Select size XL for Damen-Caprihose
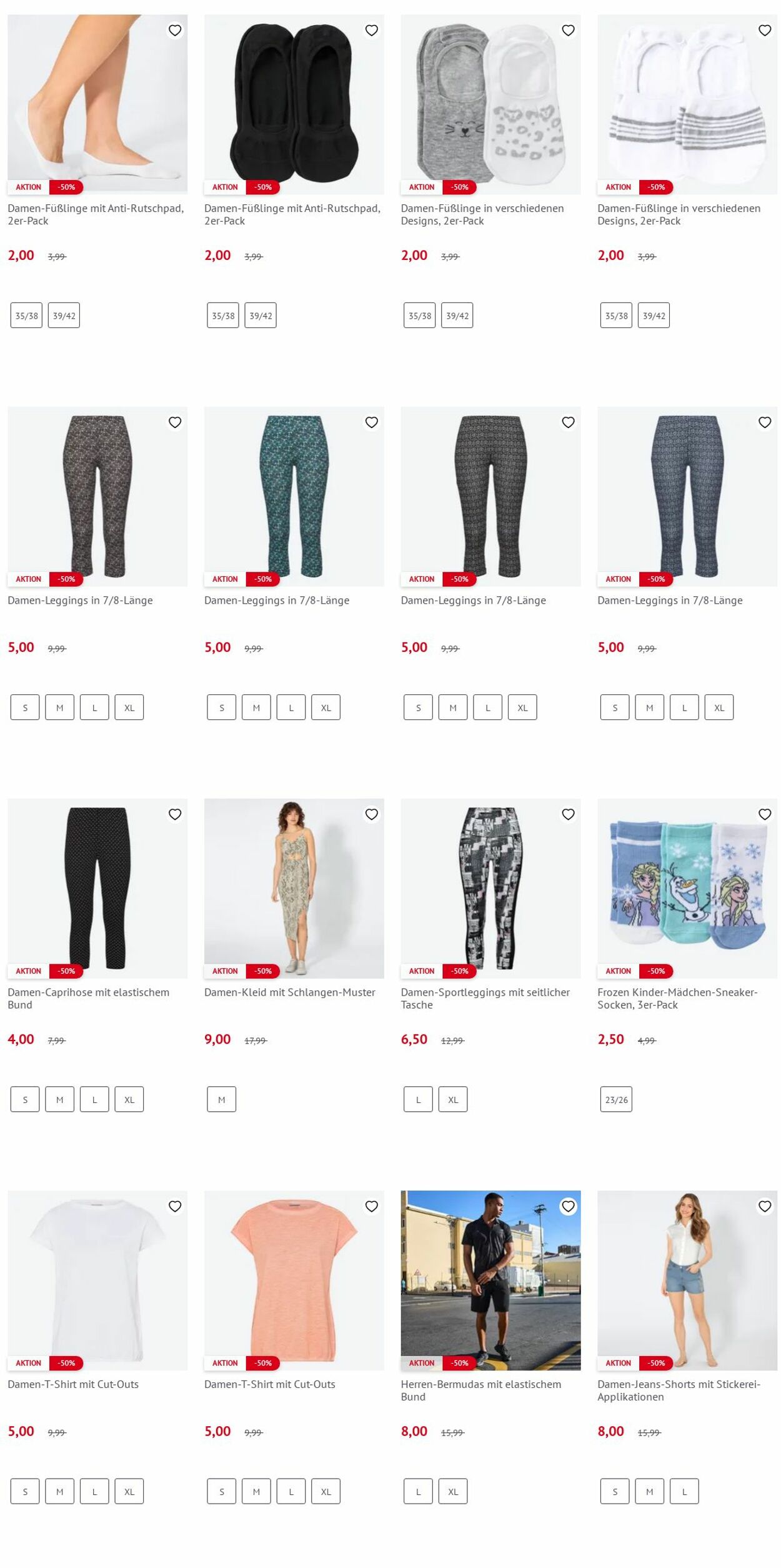This screenshot has height=1568, width=781. [129, 1099]
